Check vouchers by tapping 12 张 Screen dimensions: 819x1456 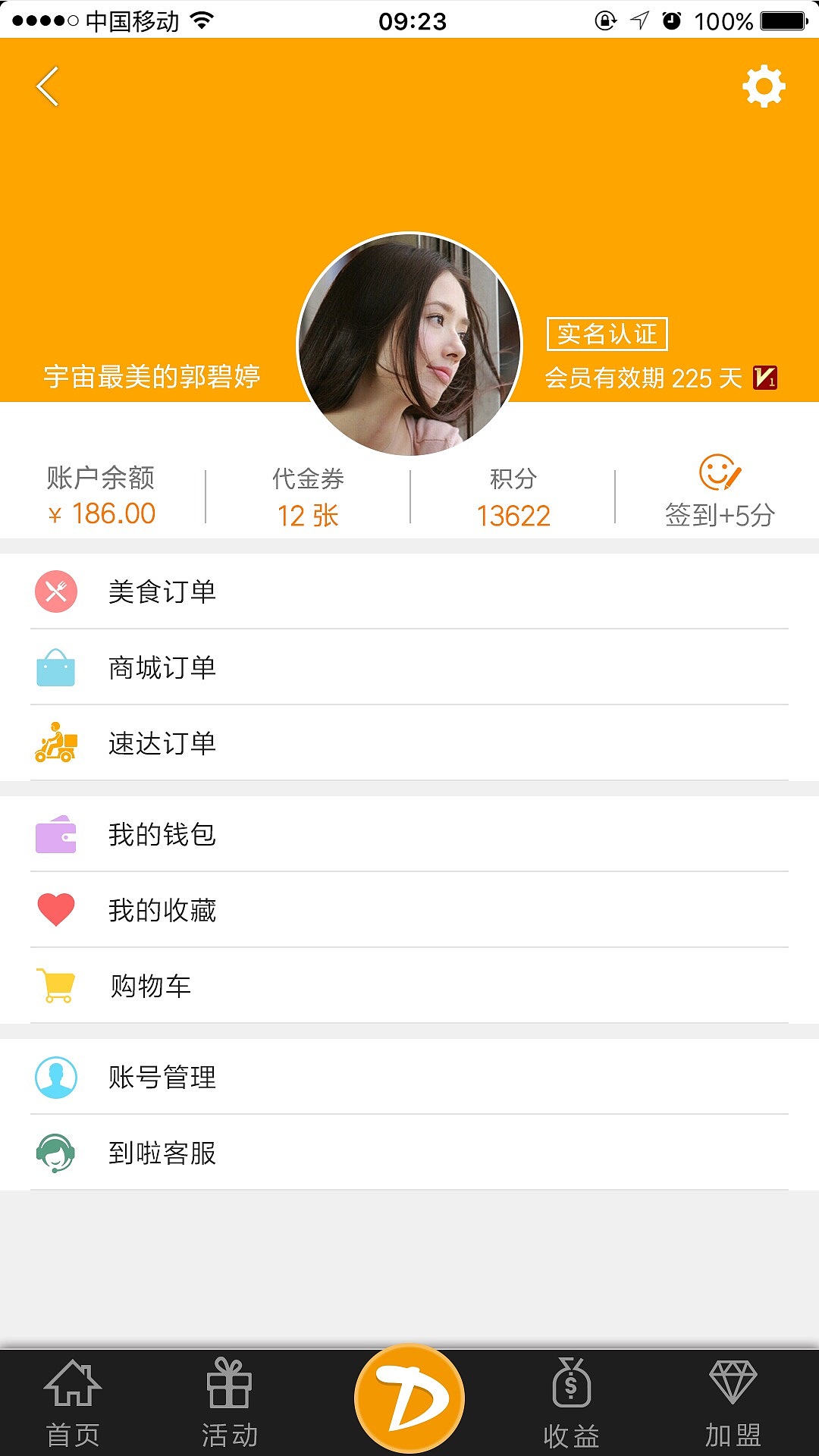[x=307, y=514]
